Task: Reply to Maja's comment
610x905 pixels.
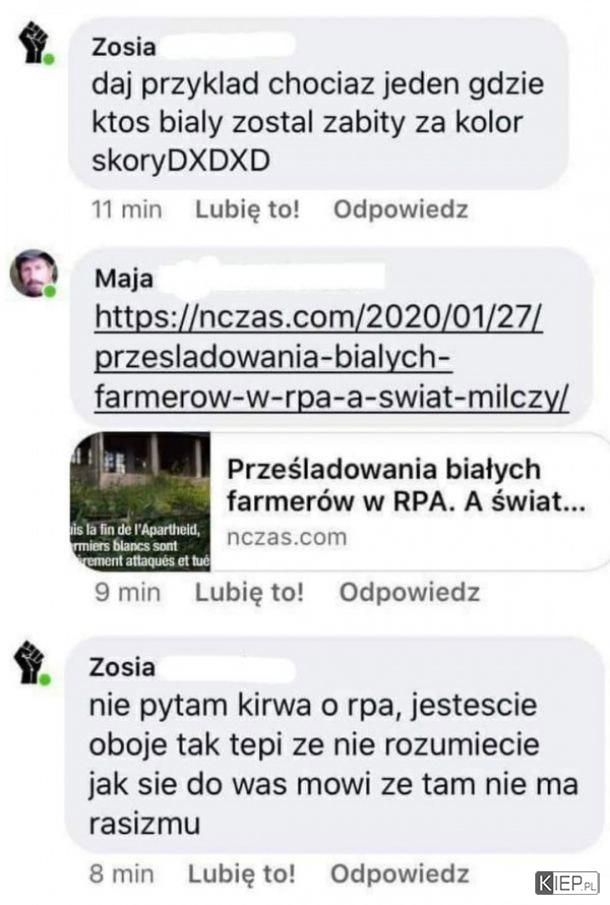Action: point(409,592)
